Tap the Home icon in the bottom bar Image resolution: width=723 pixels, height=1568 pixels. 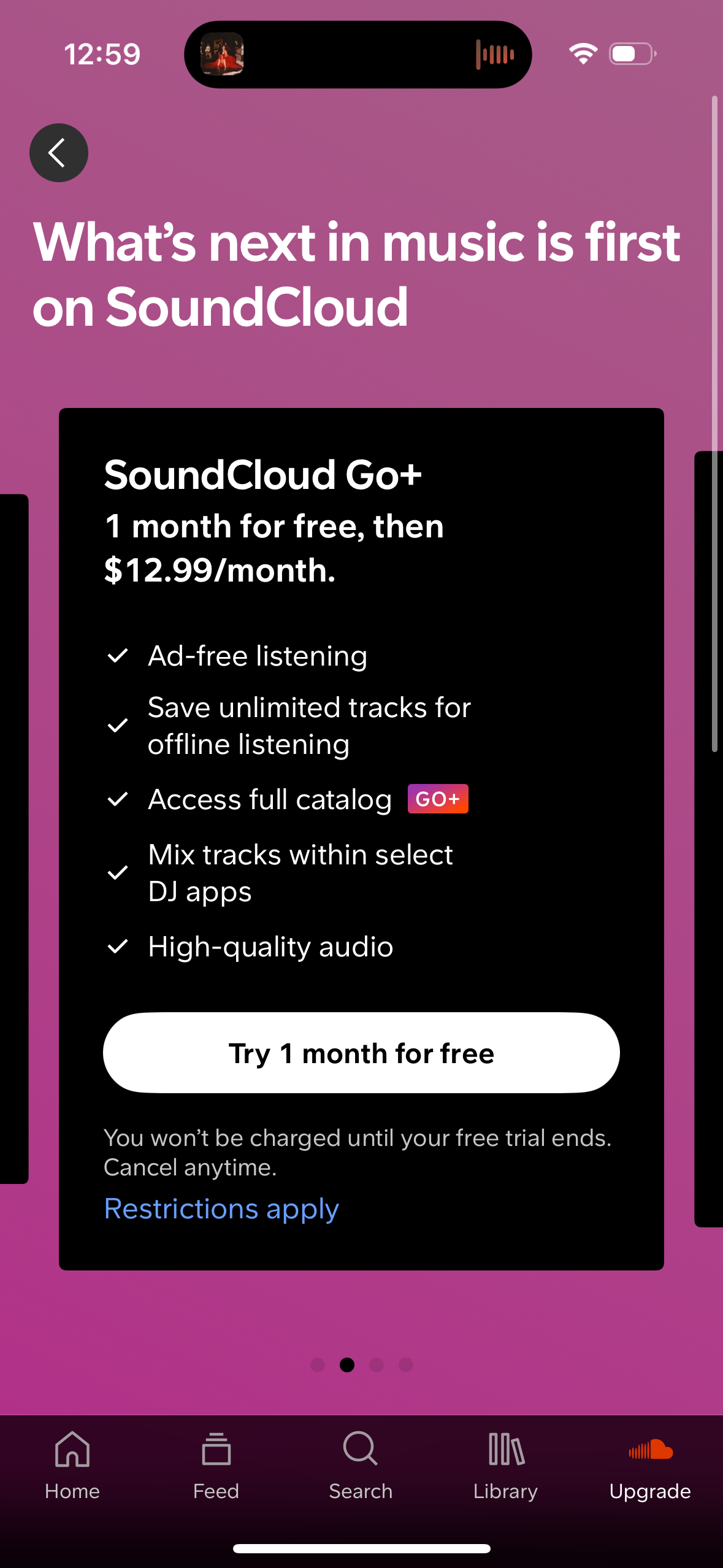(x=72, y=1450)
